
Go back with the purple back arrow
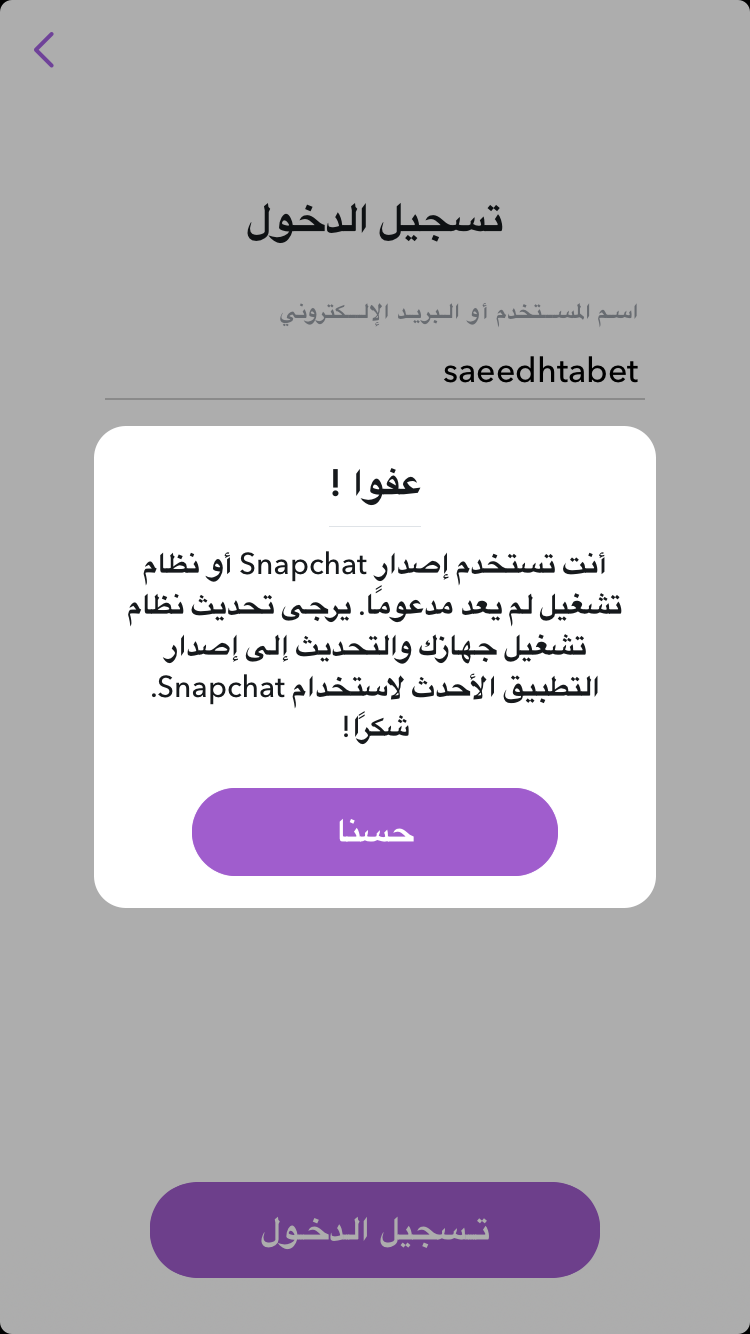click(x=44, y=49)
